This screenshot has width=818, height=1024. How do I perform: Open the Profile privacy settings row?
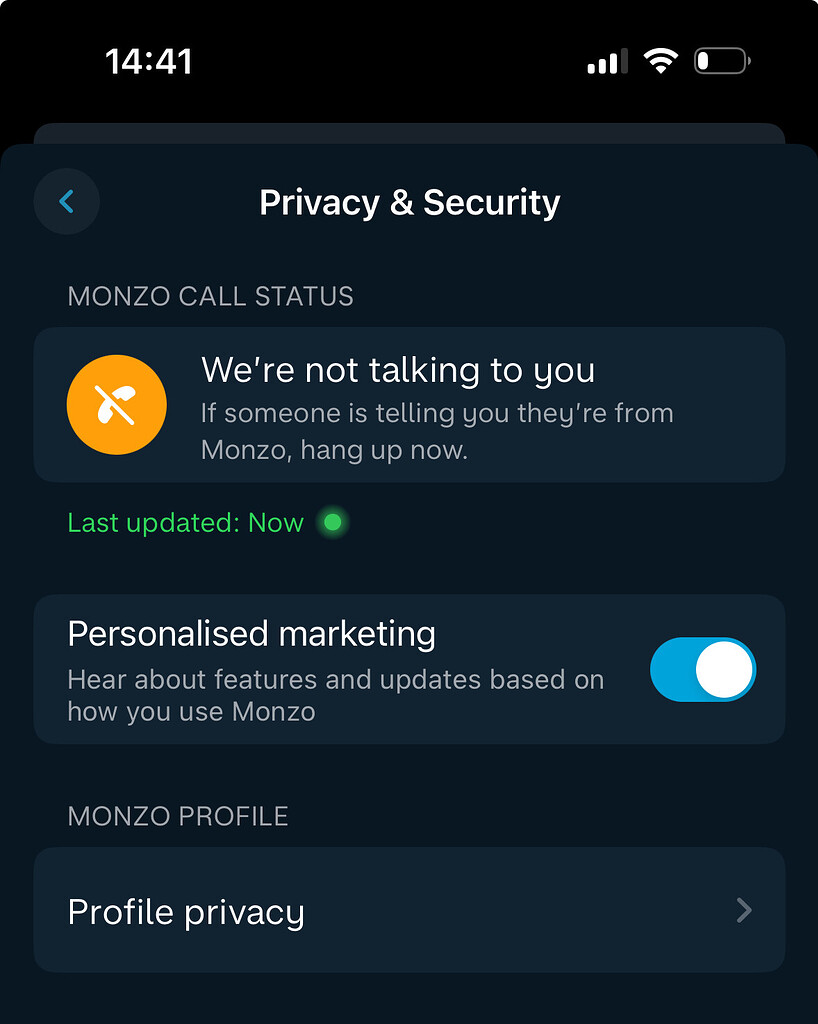(409, 910)
